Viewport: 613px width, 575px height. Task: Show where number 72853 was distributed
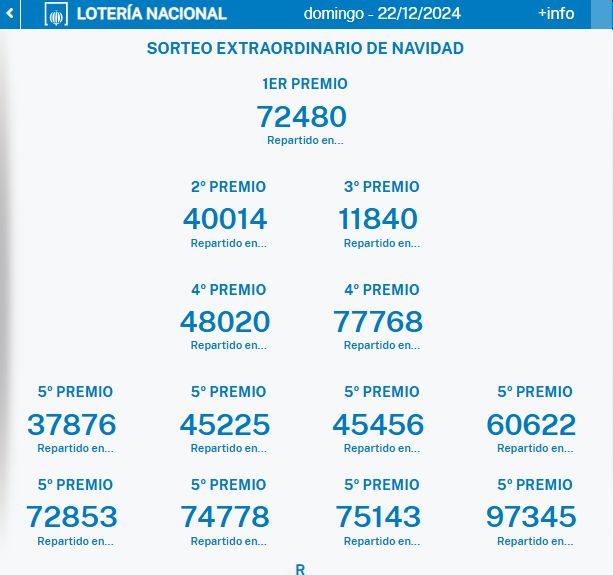(75, 541)
